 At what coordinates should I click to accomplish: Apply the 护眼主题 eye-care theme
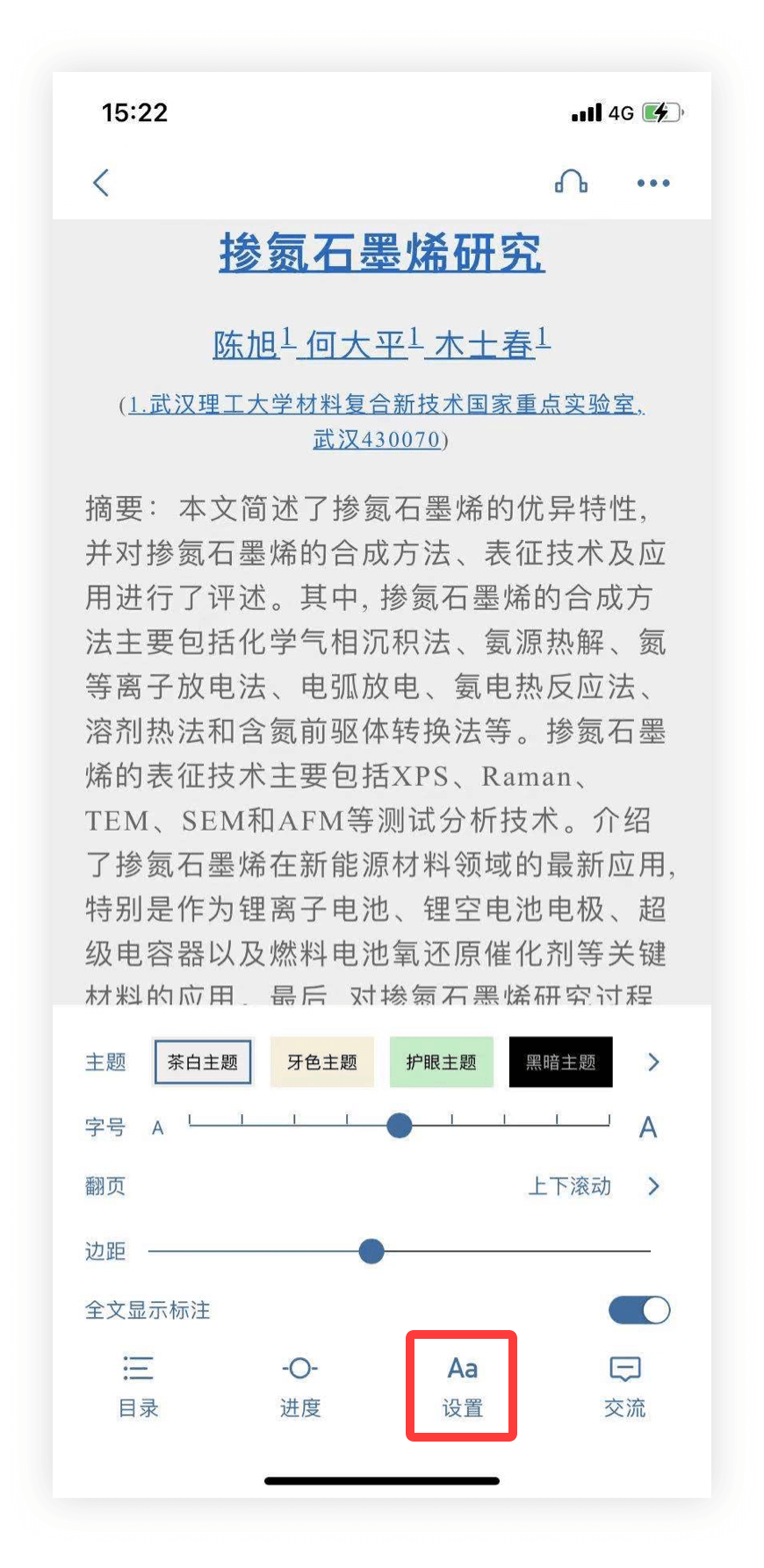click(442, 1062)
